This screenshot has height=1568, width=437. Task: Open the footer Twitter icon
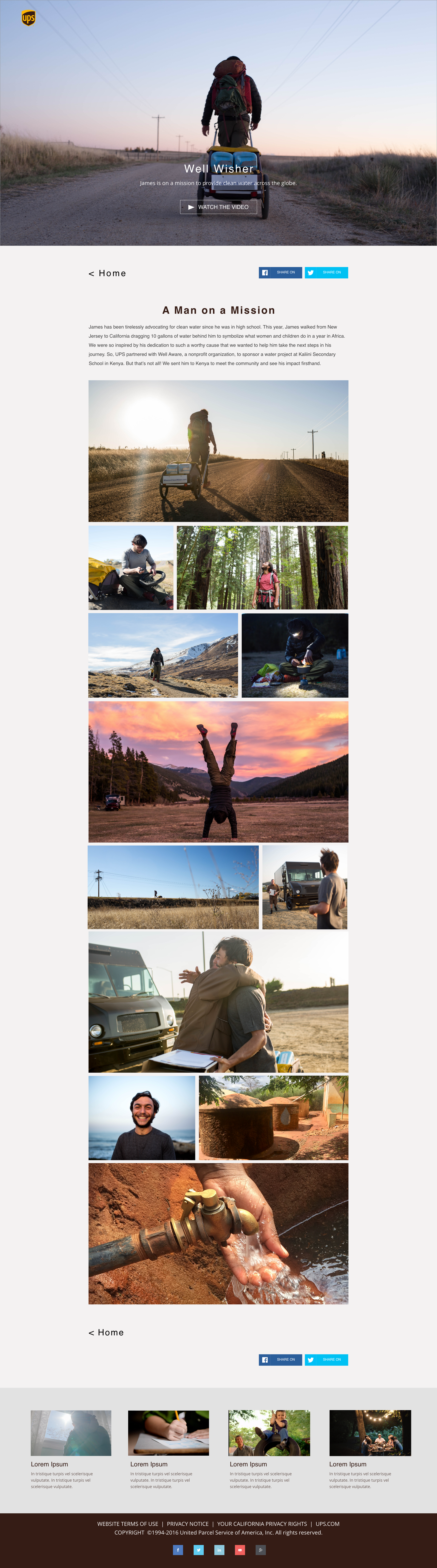coord(199,1550)
